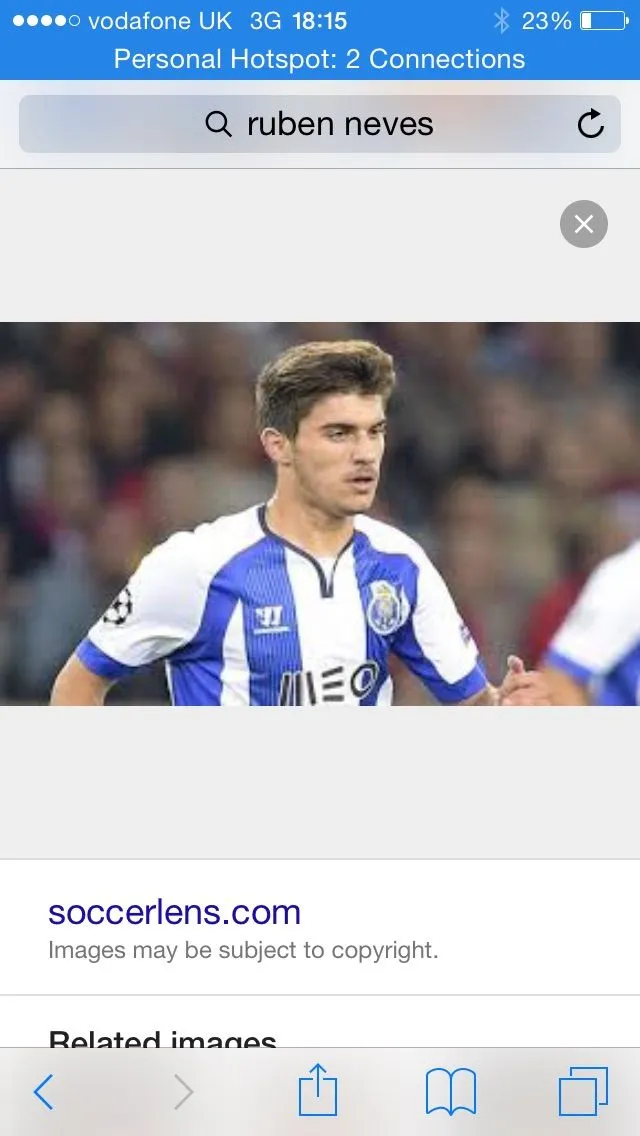
Task: Tap the Personal Hotspot connections banner
Action: [320, 59]
